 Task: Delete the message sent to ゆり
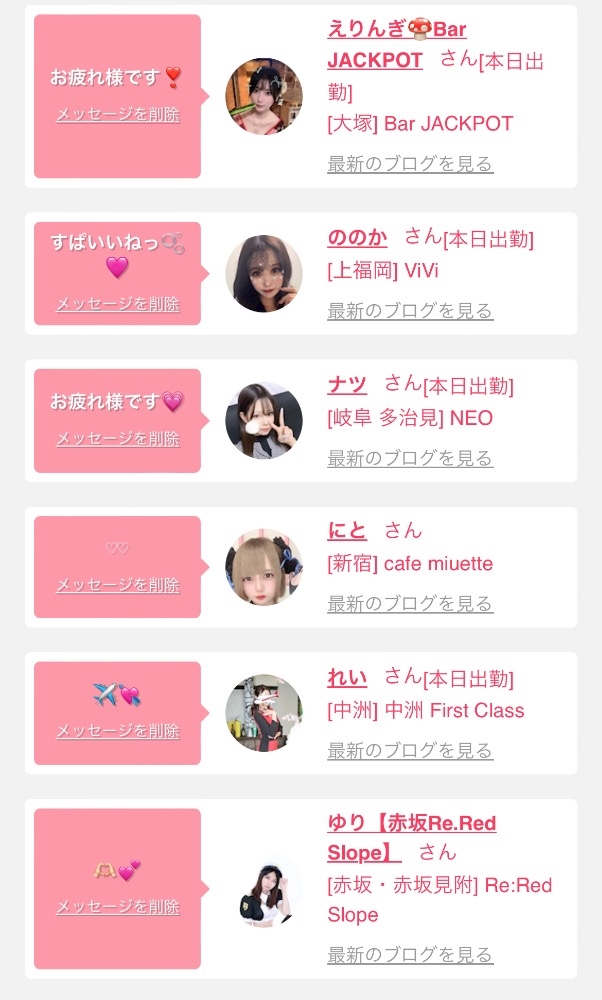coord(118,907)
